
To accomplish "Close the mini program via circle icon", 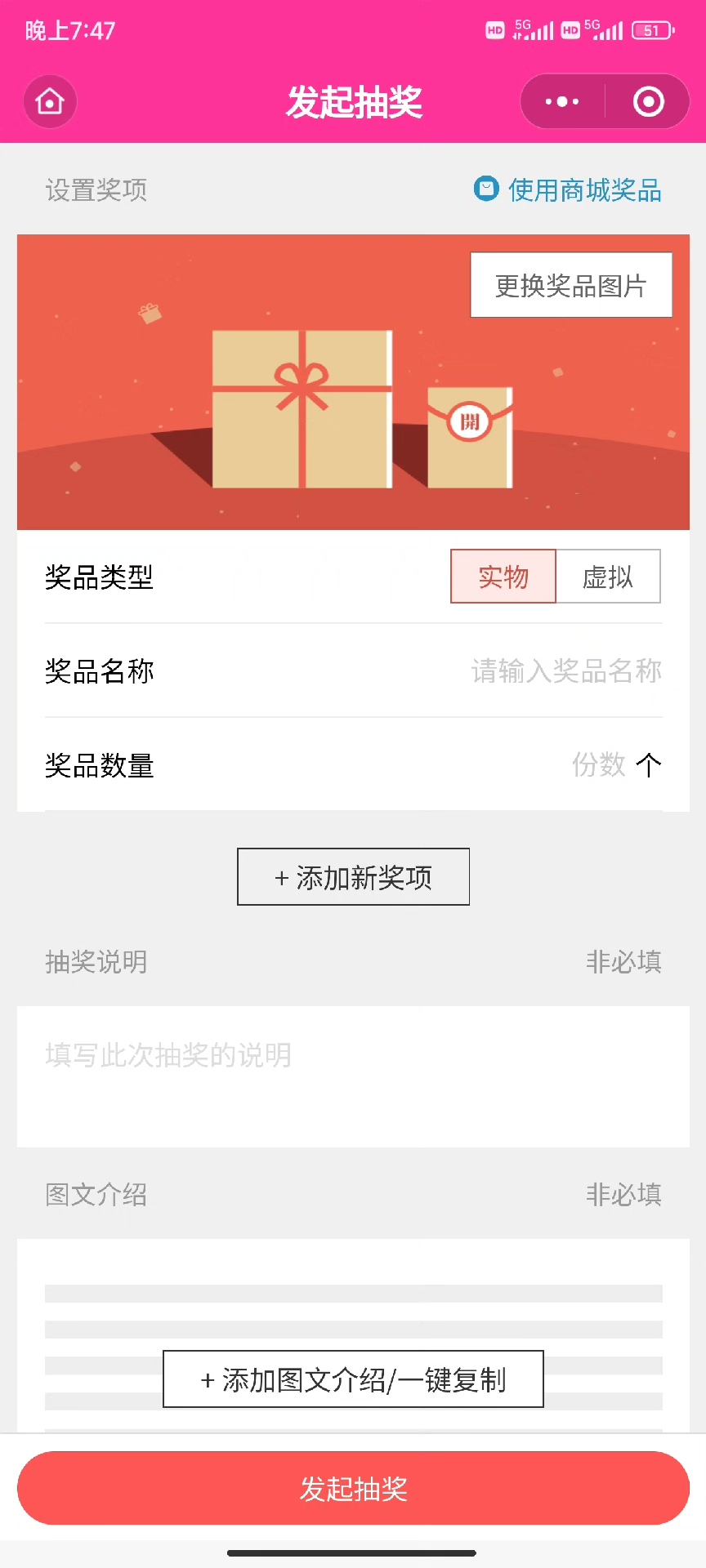I will pos(648,101).
